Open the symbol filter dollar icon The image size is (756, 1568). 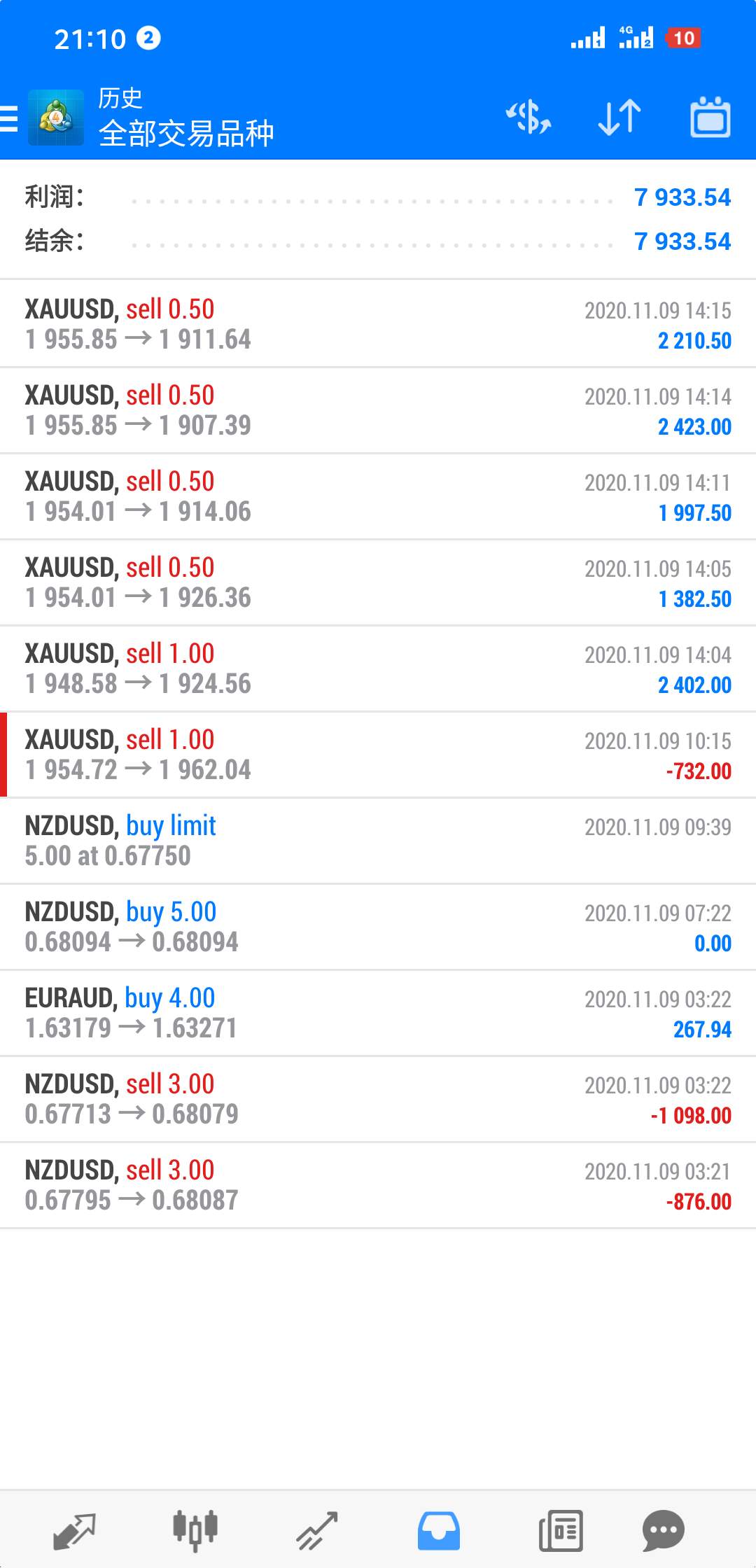pos(528,117)
